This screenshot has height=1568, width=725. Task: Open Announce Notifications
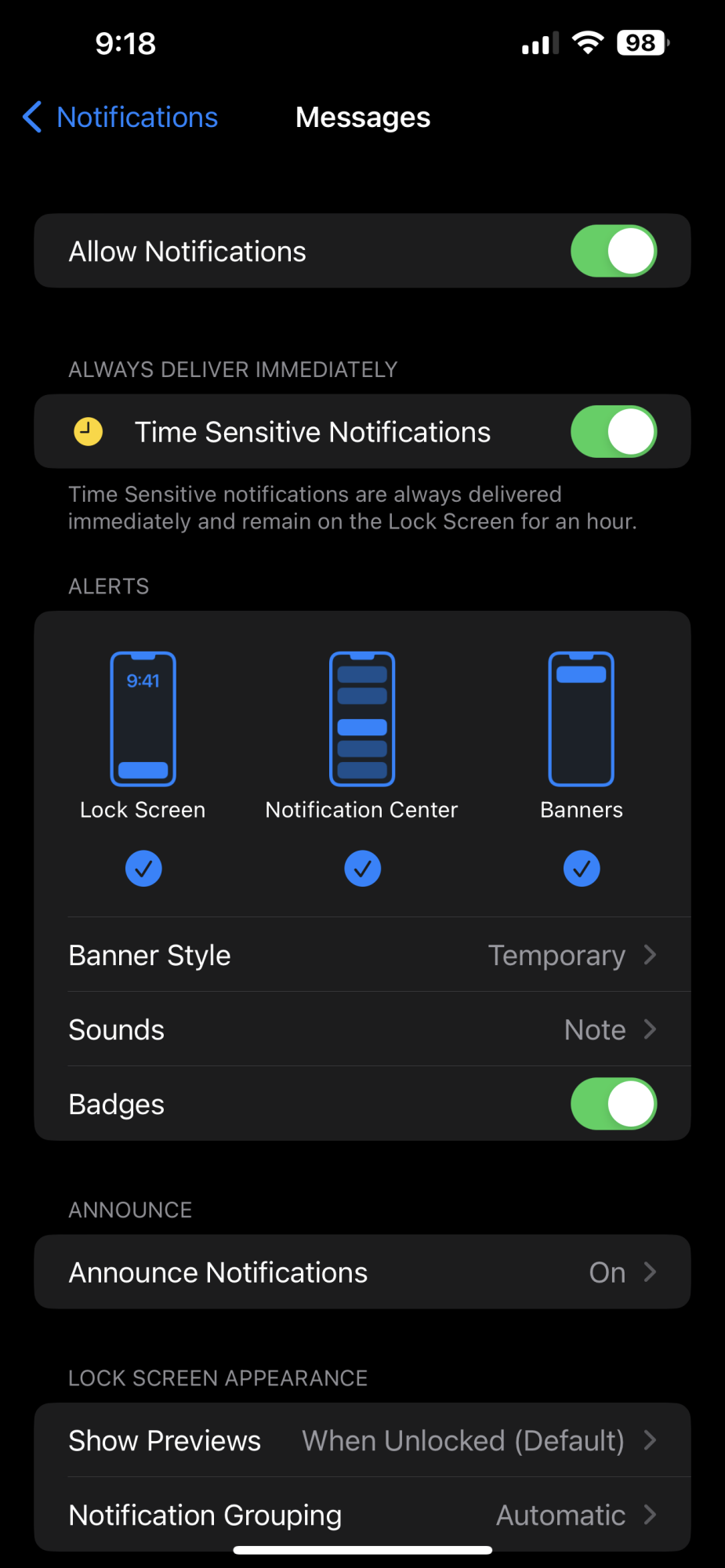tap(362, 1272)
